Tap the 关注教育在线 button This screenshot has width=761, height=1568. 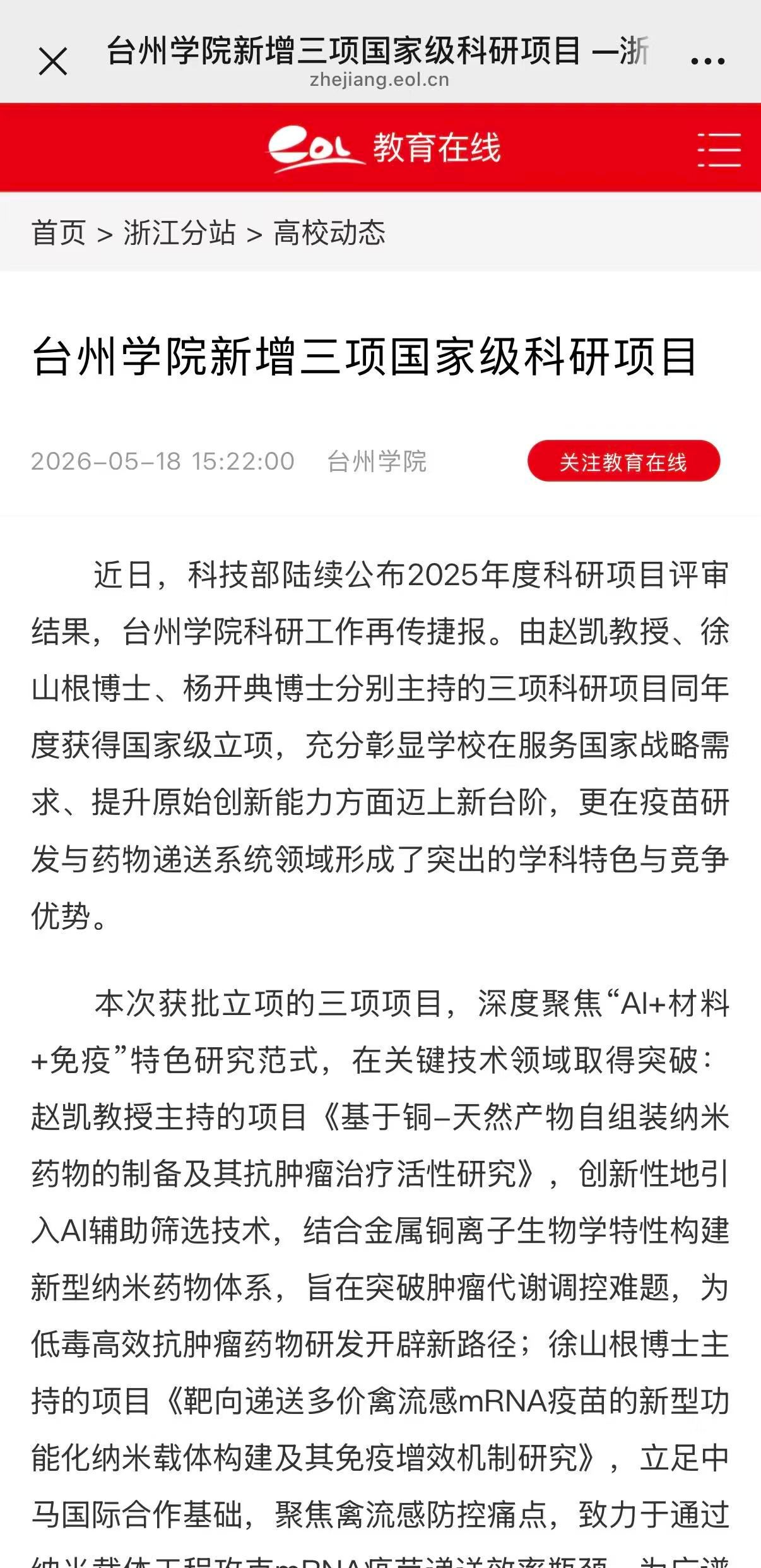tap(623, 461)
